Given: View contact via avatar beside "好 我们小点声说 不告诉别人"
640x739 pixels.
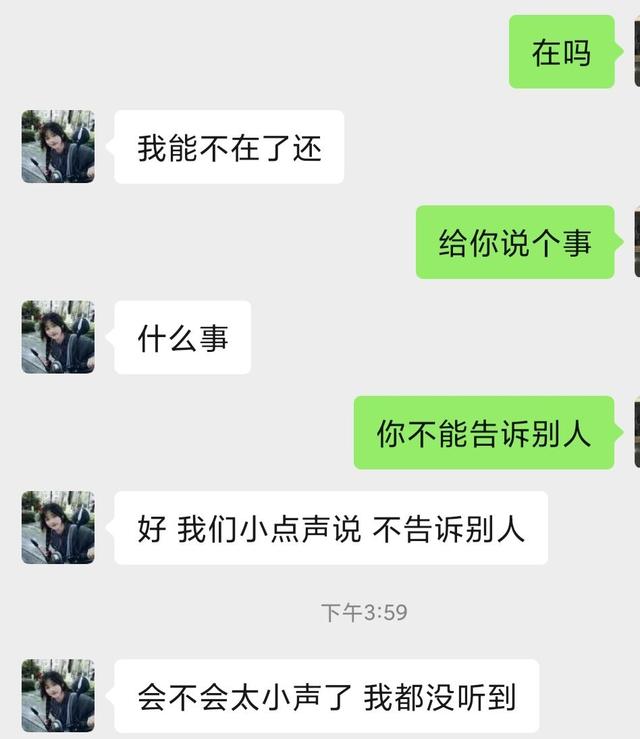Looking at the screenshot, I should click(x=58, y=527).
